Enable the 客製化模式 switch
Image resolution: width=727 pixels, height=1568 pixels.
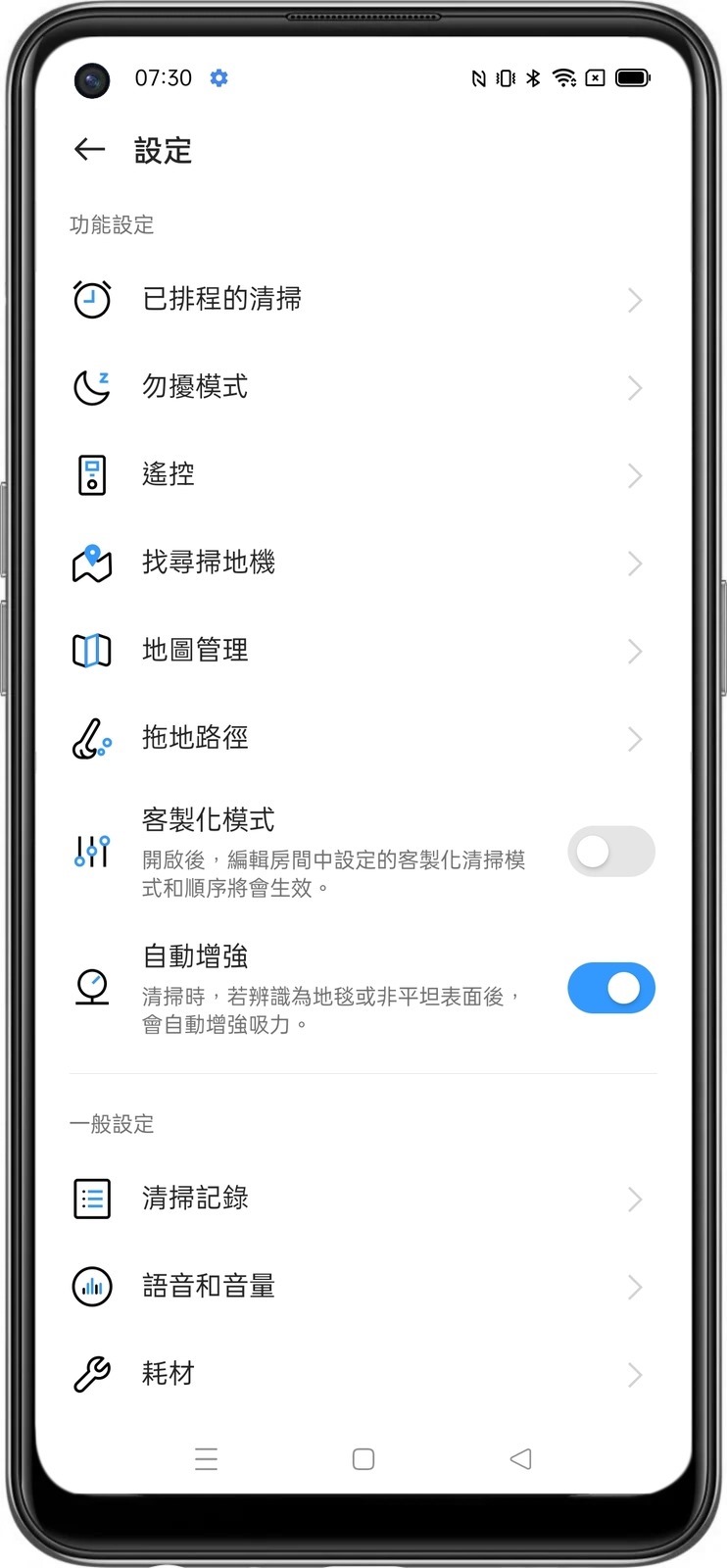point(610,852)
